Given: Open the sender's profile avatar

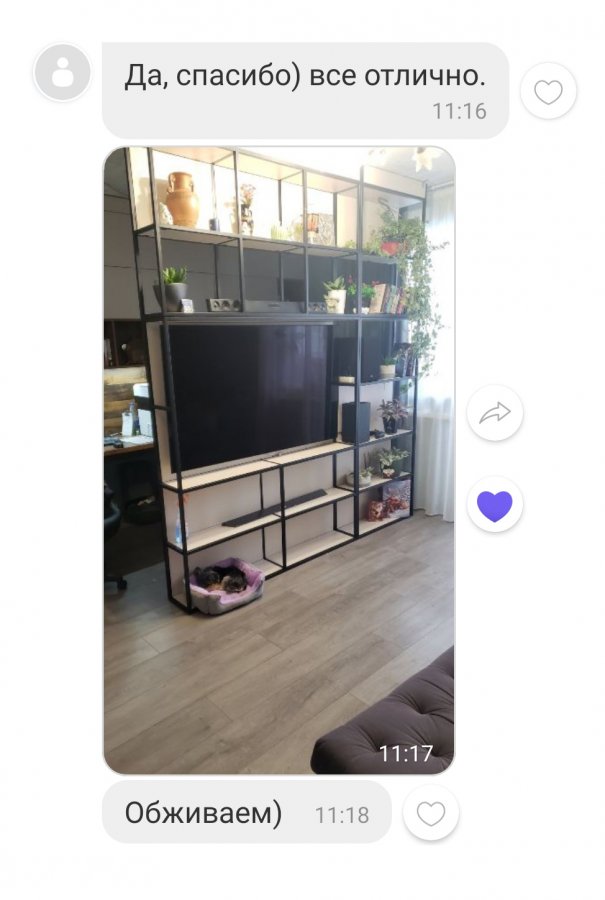Looking at the screenshot, I should coord(62,72).
